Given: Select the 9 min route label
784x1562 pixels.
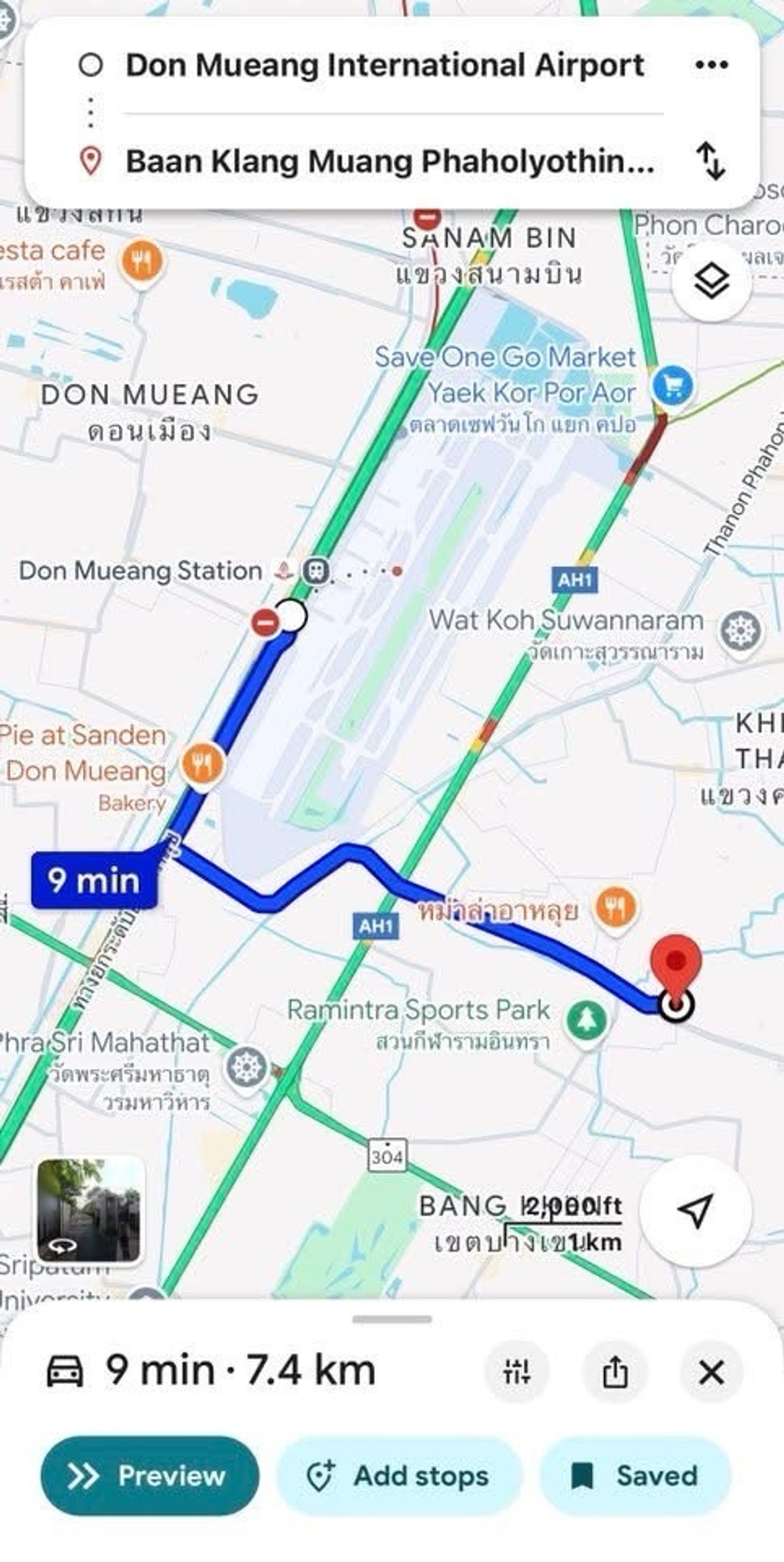Looking at the screenshot, I should (94, 880).
